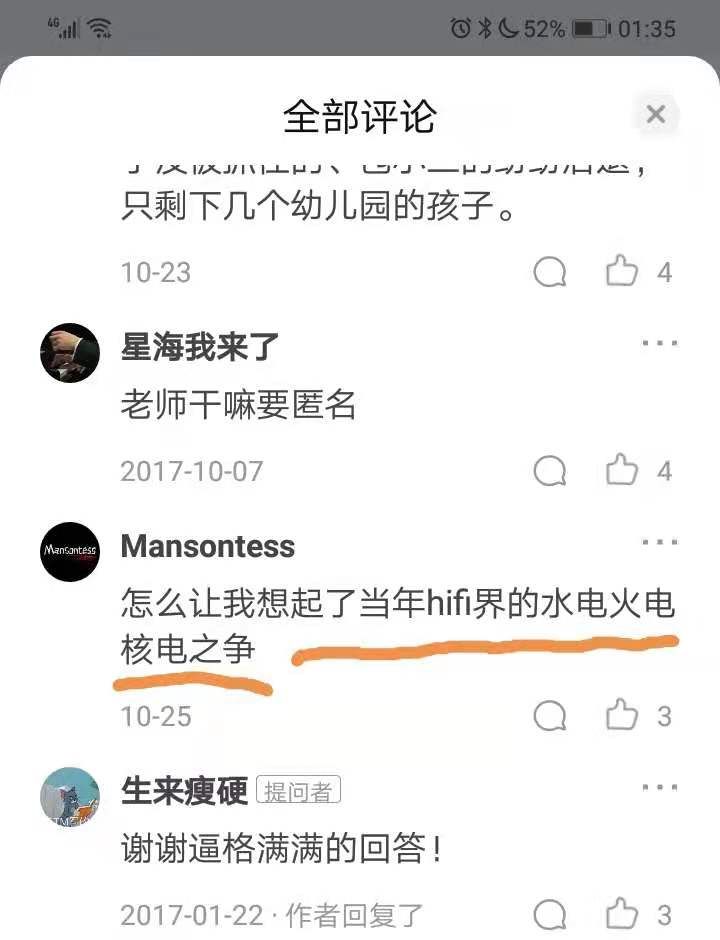Like Mansontess's comment about hifi
The width and height of the screenshot is (720, 940).
click(622, 716)
